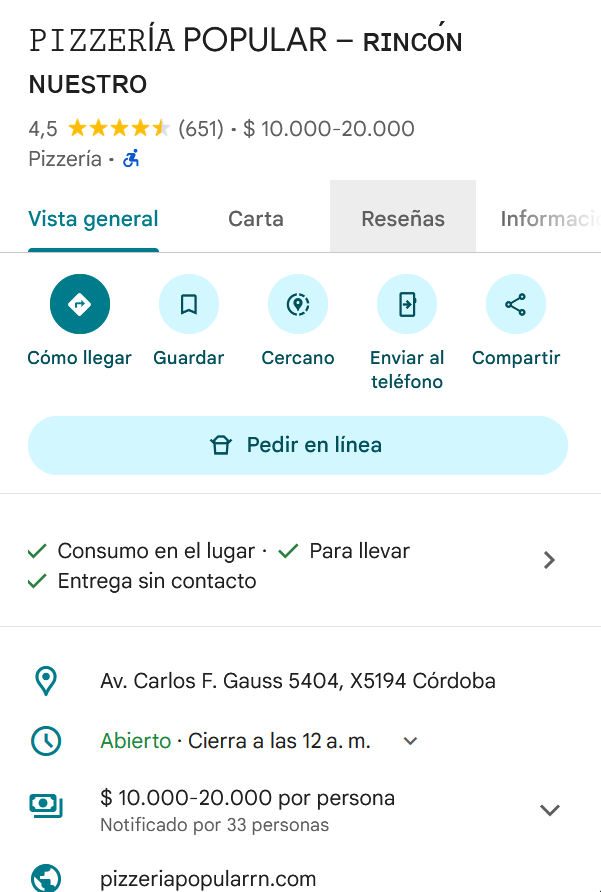Save this place with Guardar

[x=189, y=305]
